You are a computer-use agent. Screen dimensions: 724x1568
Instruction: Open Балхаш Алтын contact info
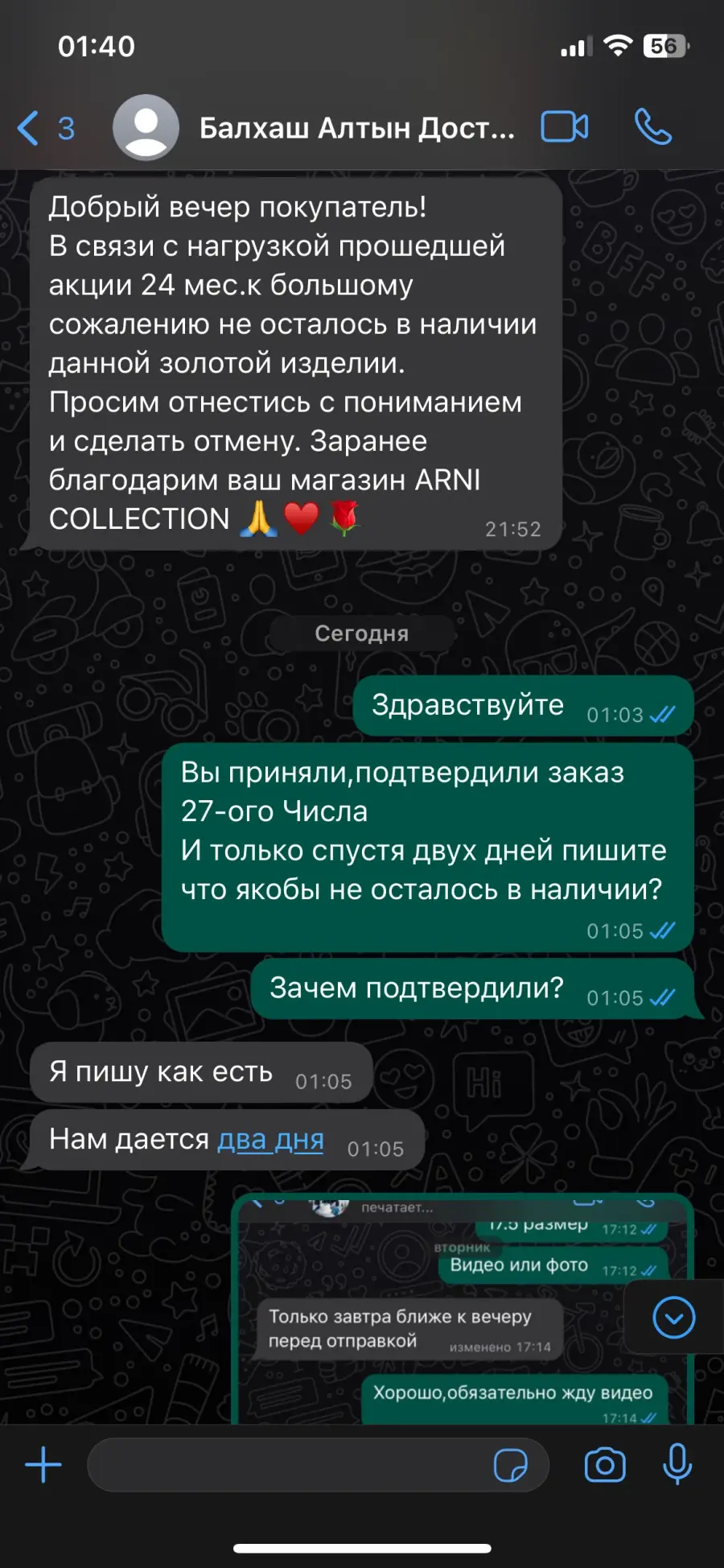(x=356, y=128)
